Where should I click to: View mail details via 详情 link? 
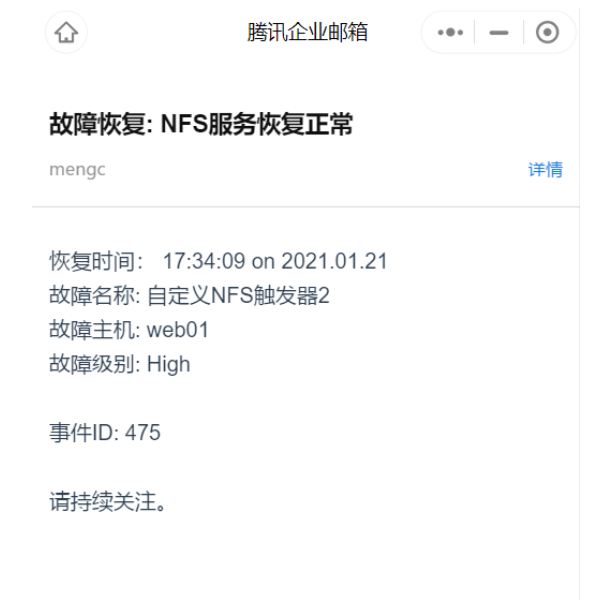(545, 170)
